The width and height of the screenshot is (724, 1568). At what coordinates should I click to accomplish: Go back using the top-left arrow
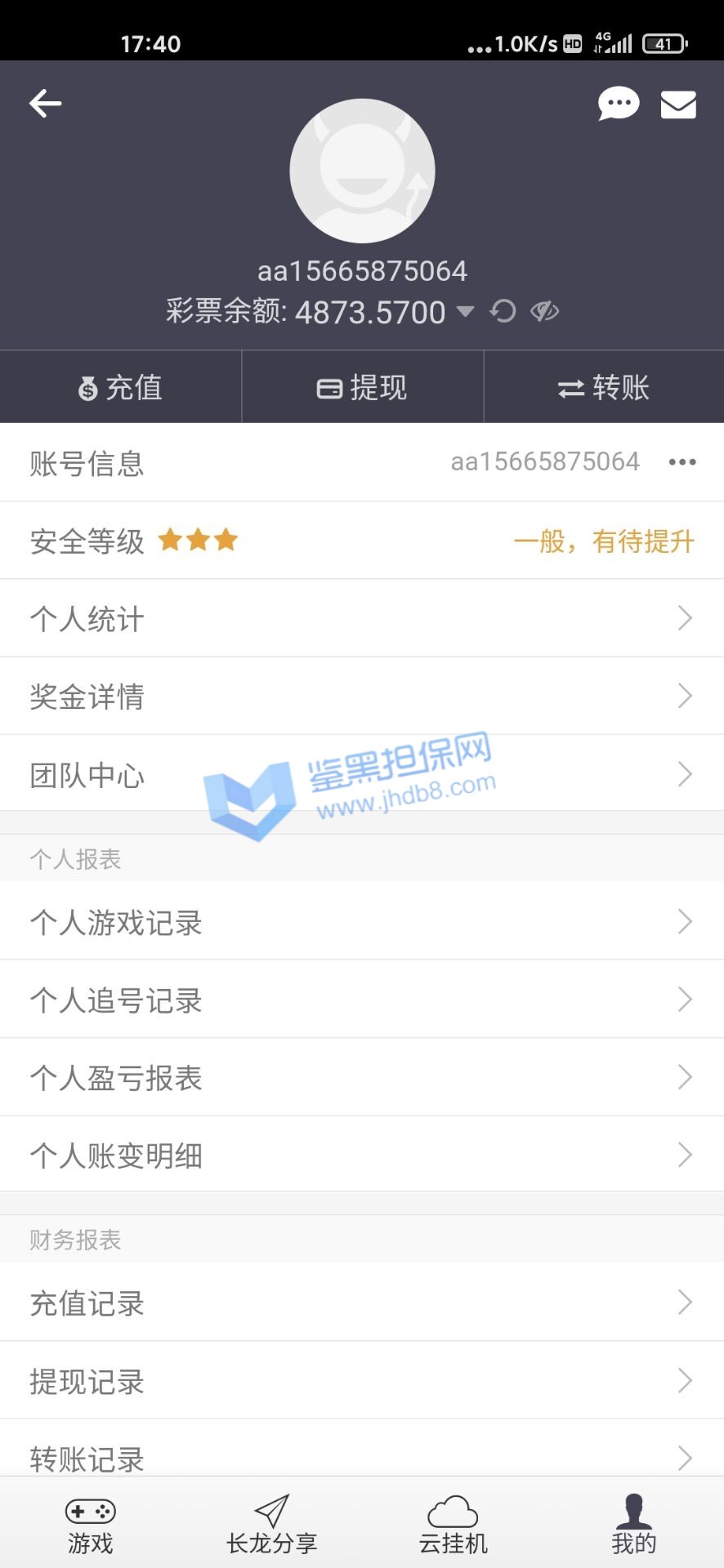[46, 104]
